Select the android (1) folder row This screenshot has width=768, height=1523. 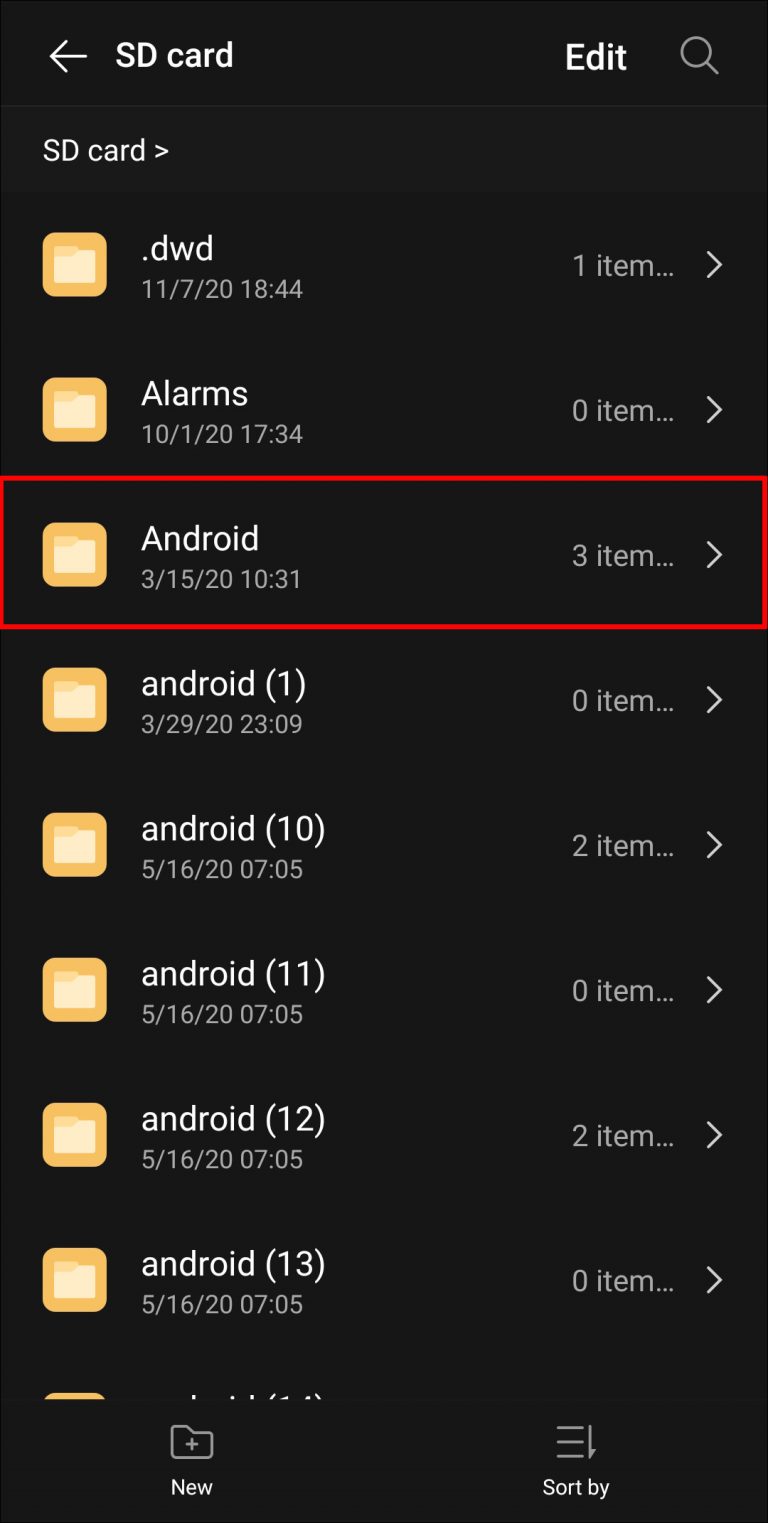click(300, 699)
